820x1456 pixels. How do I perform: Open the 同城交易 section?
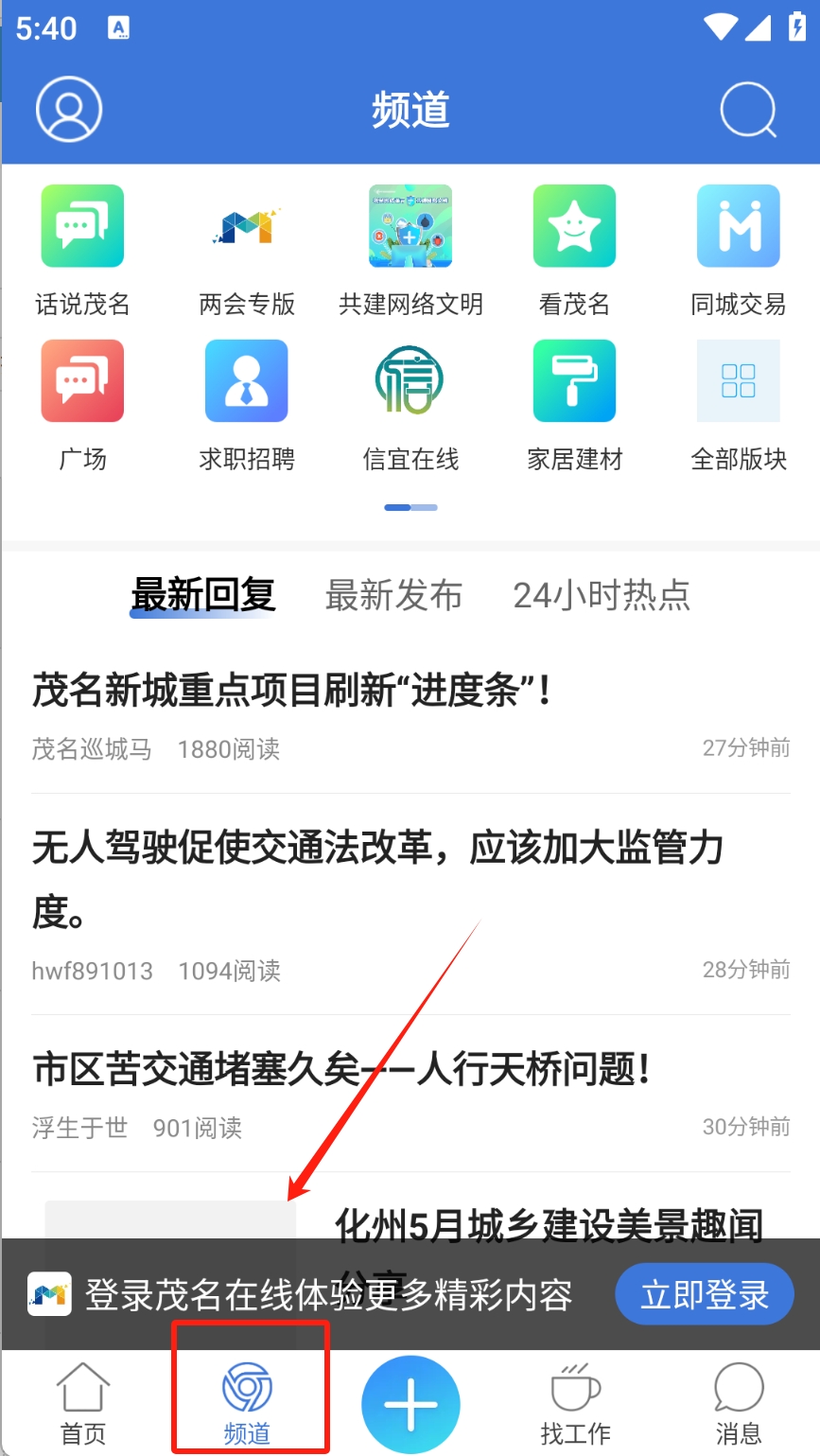(x=738, y=249)
